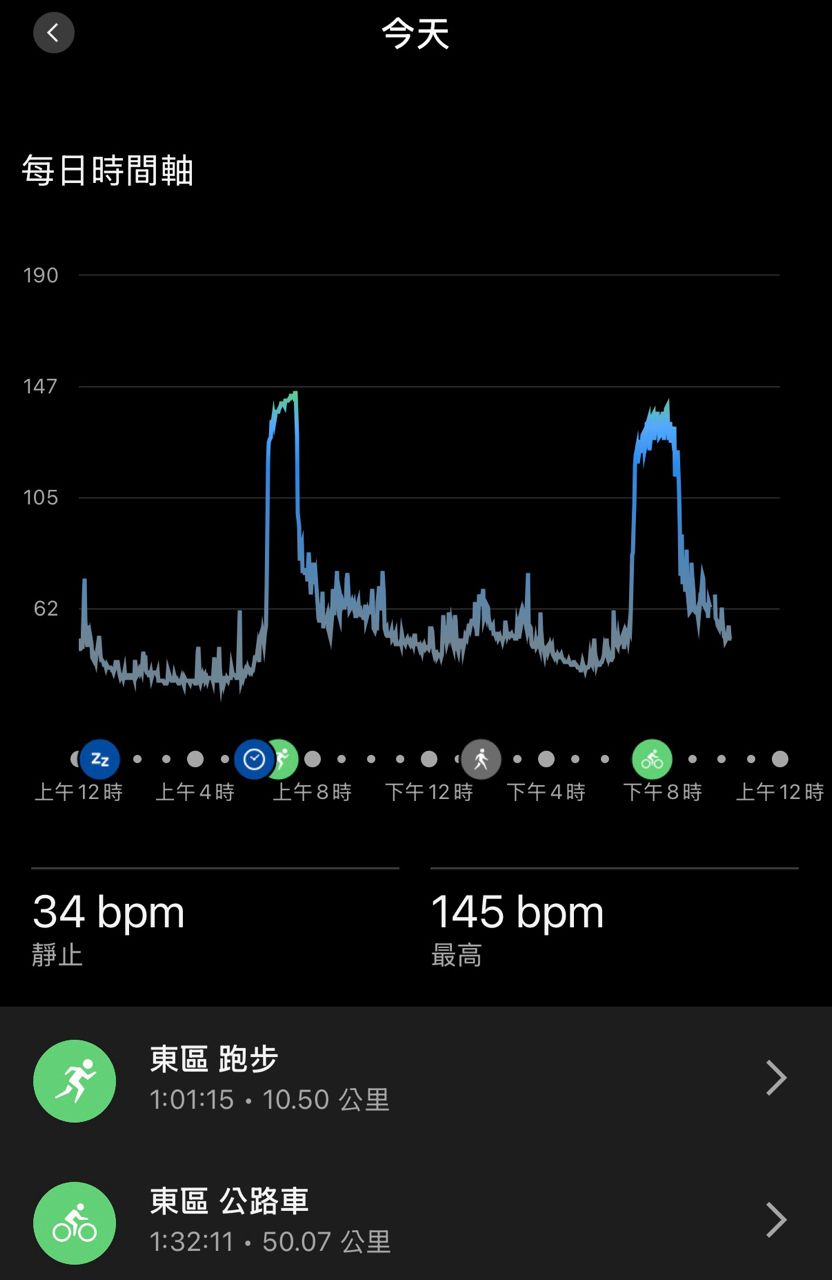Image resolution: width=832 pixels, height=1280 pixels.
Task: Go back using the top-left arrow
Action: [x=53, y=33]
